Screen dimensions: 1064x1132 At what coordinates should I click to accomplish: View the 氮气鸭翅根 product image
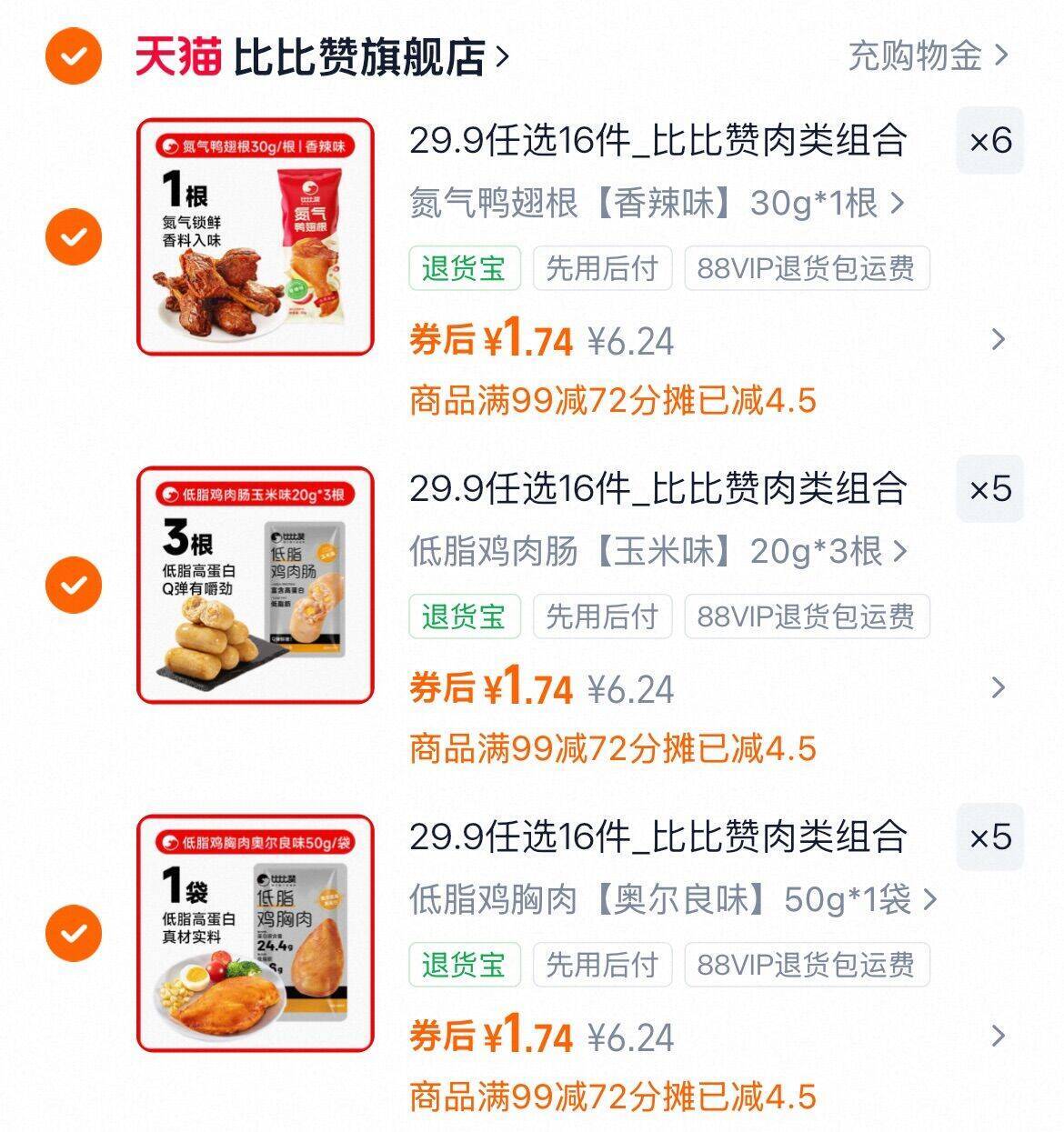click(256, 236)
